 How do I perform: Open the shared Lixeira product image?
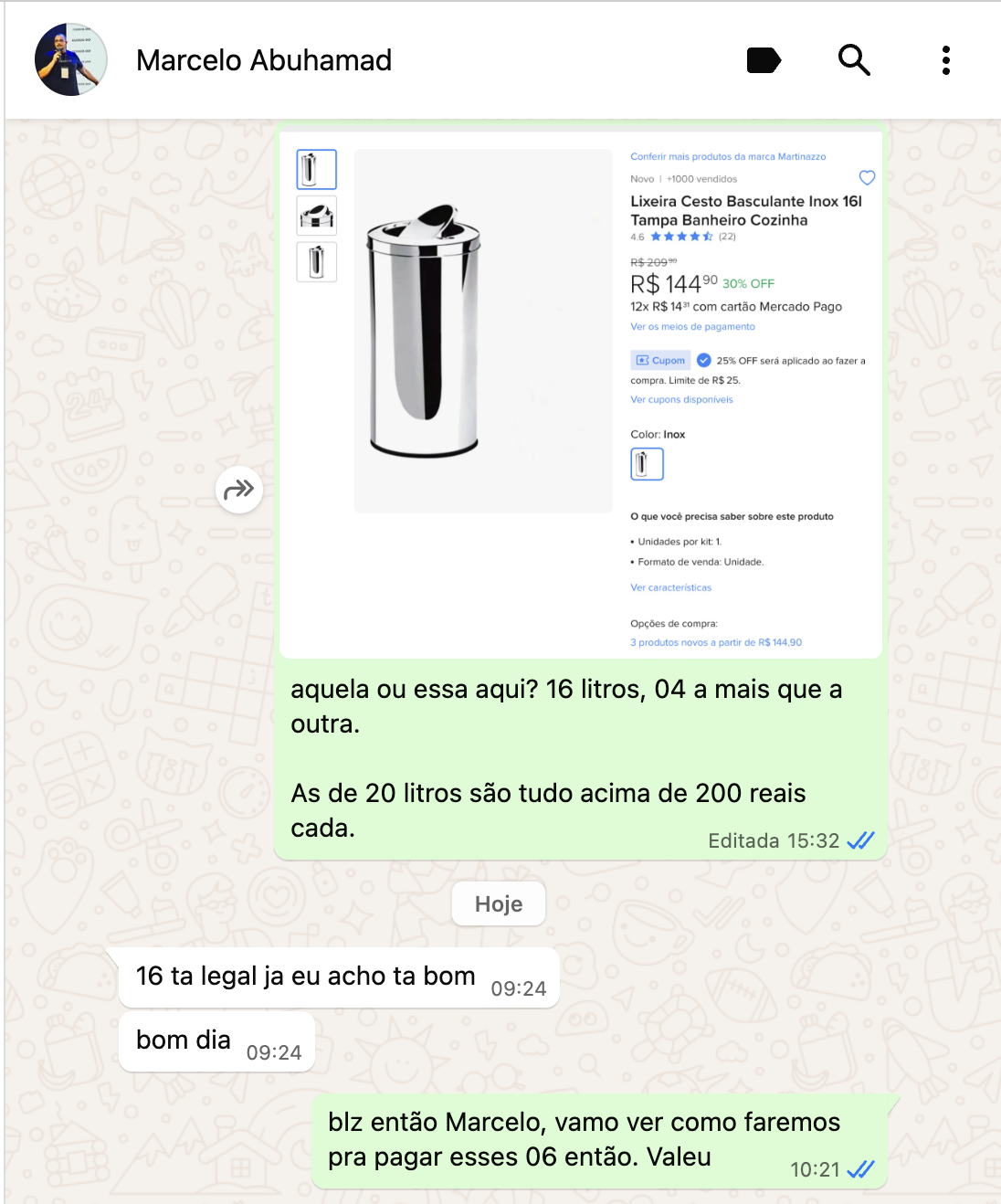coord(581,395)
